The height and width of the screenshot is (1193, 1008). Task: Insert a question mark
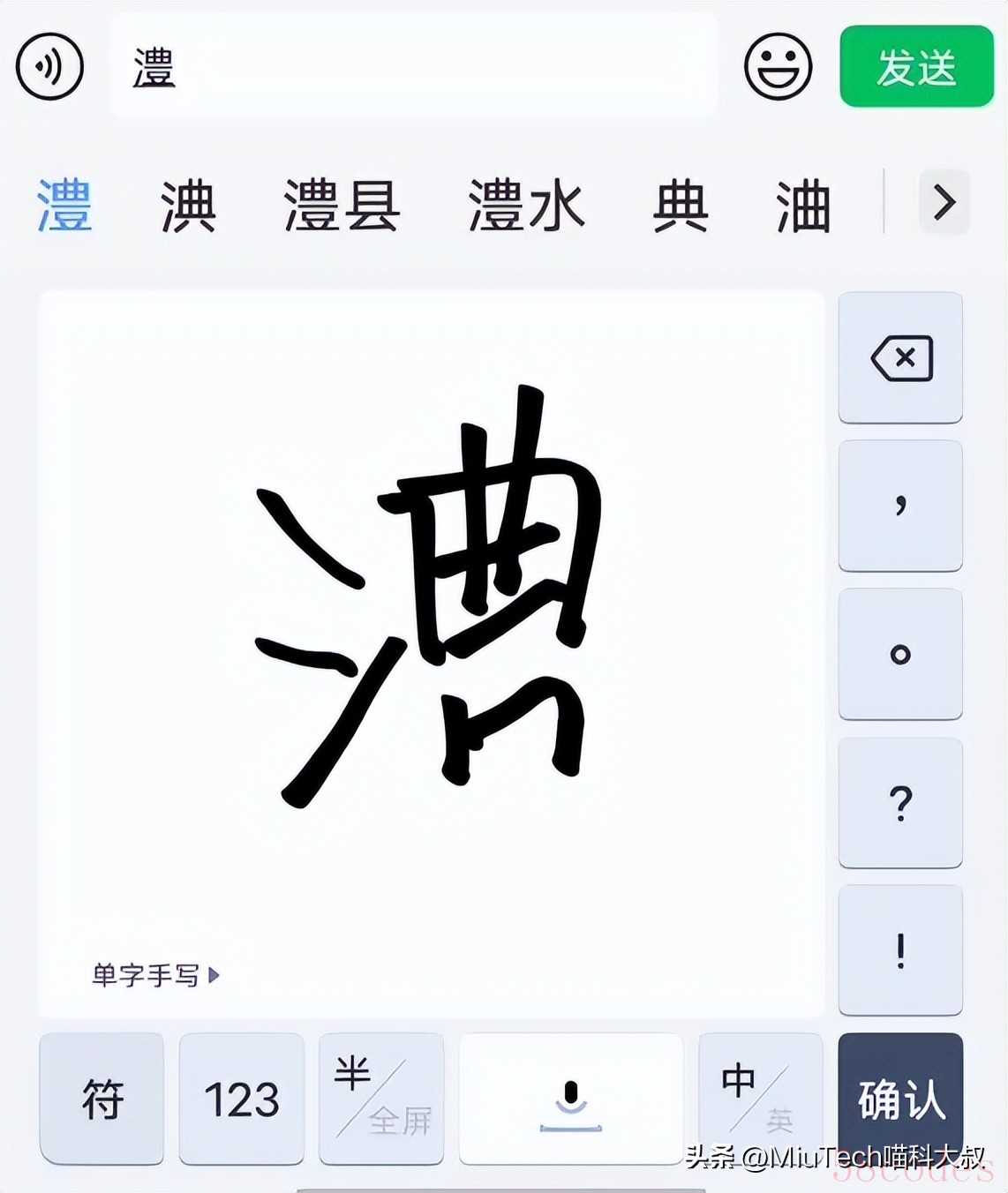click(900, 803)
